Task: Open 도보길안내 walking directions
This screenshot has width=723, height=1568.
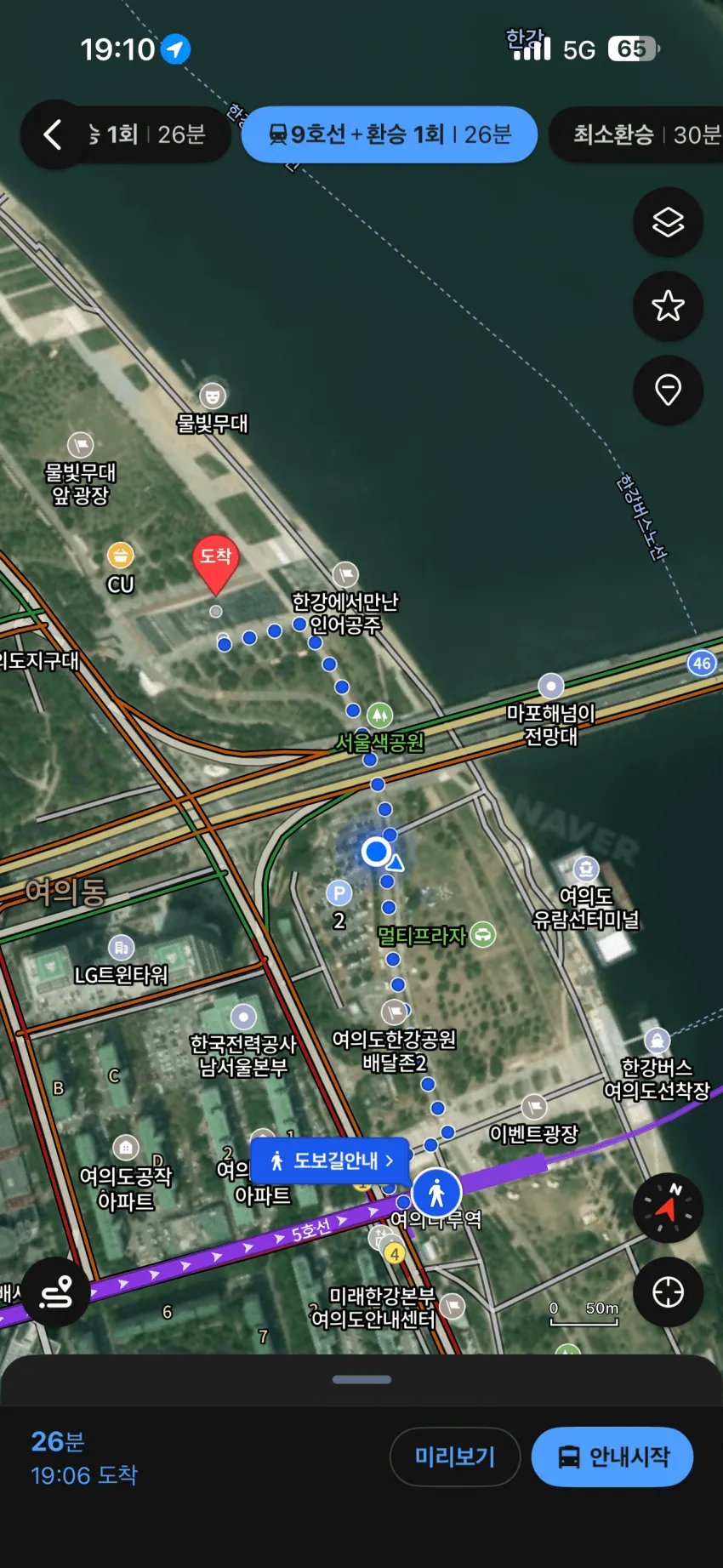Action: (x=330, y=1160)
